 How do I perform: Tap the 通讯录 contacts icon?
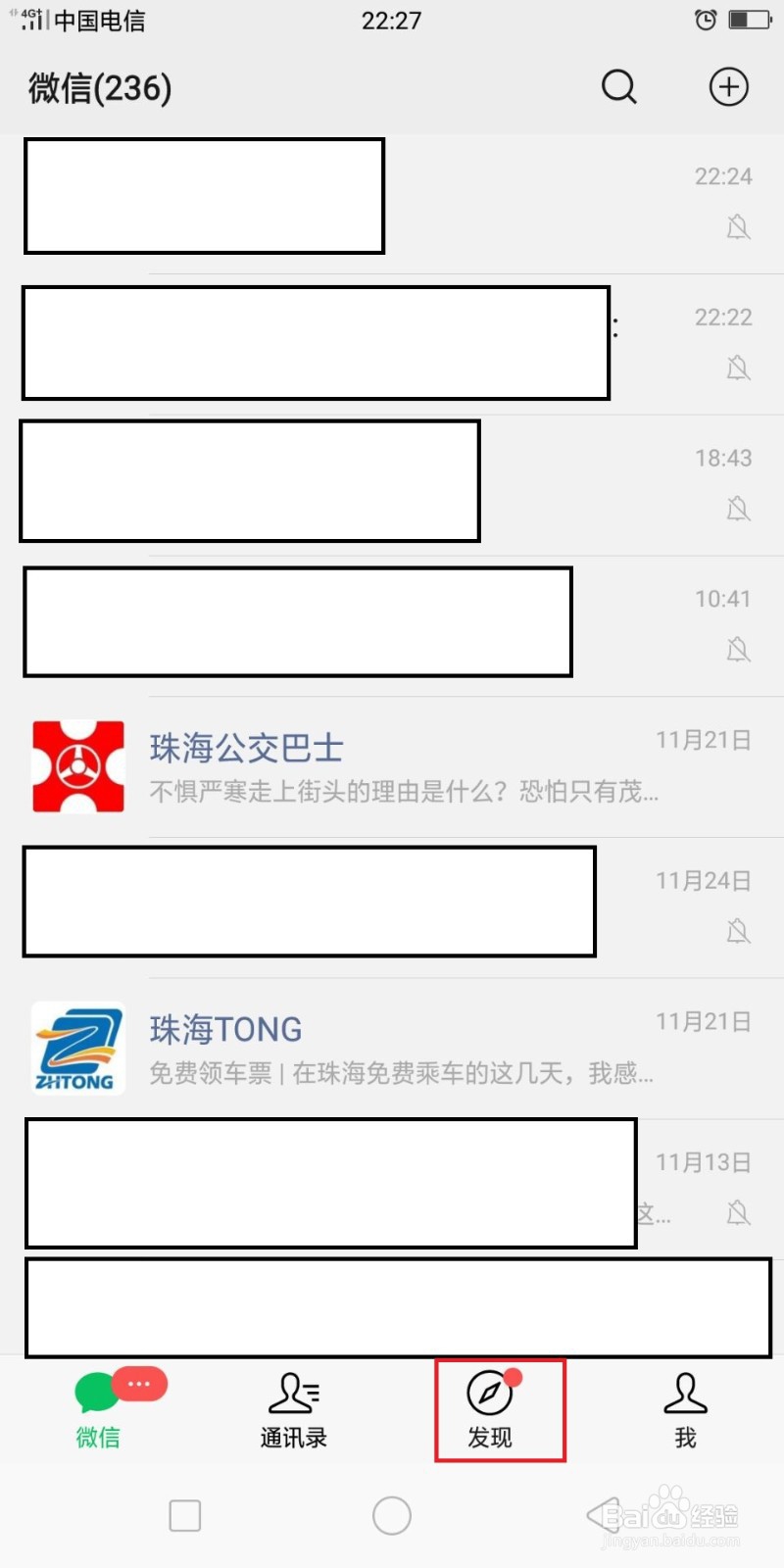tap(293, 1390)
